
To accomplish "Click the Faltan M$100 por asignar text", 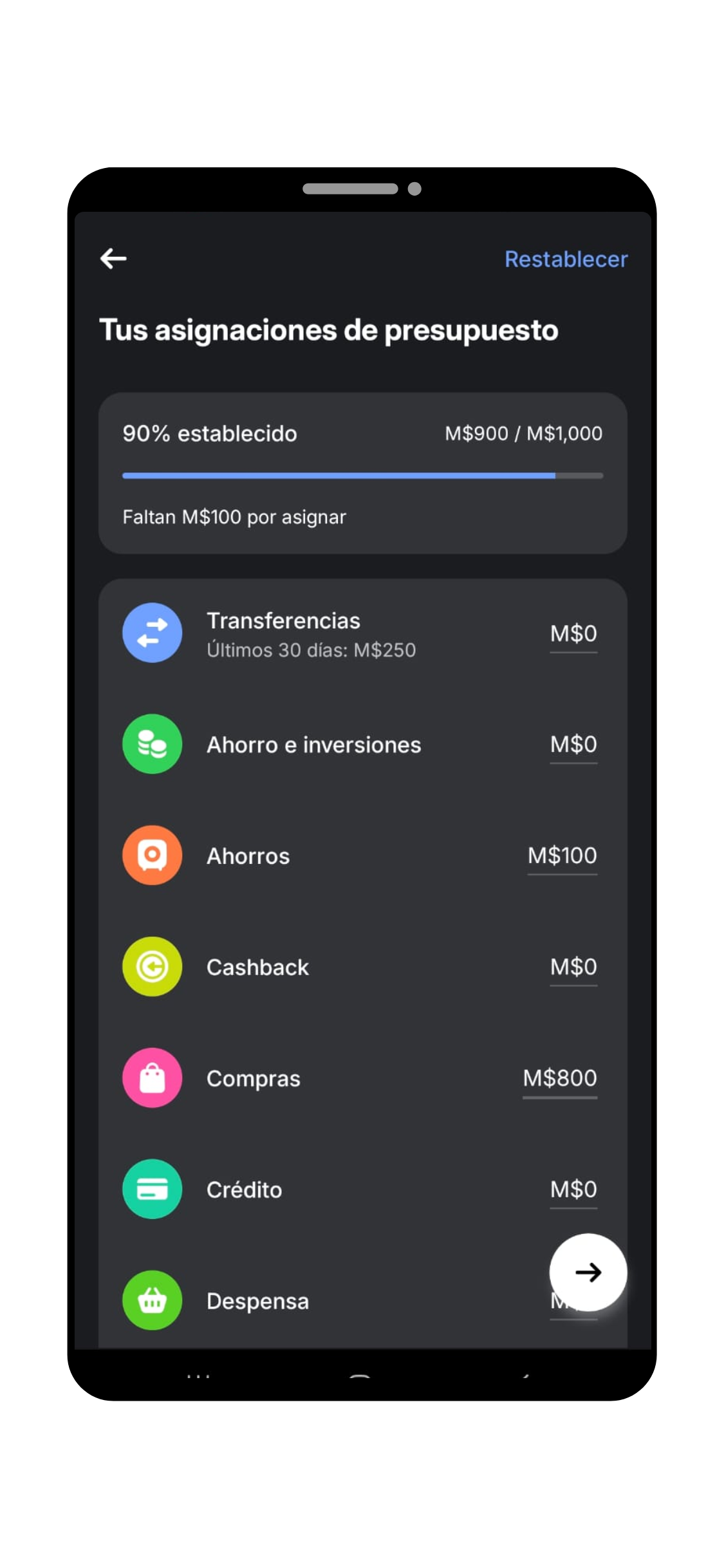I will [234, 517].
